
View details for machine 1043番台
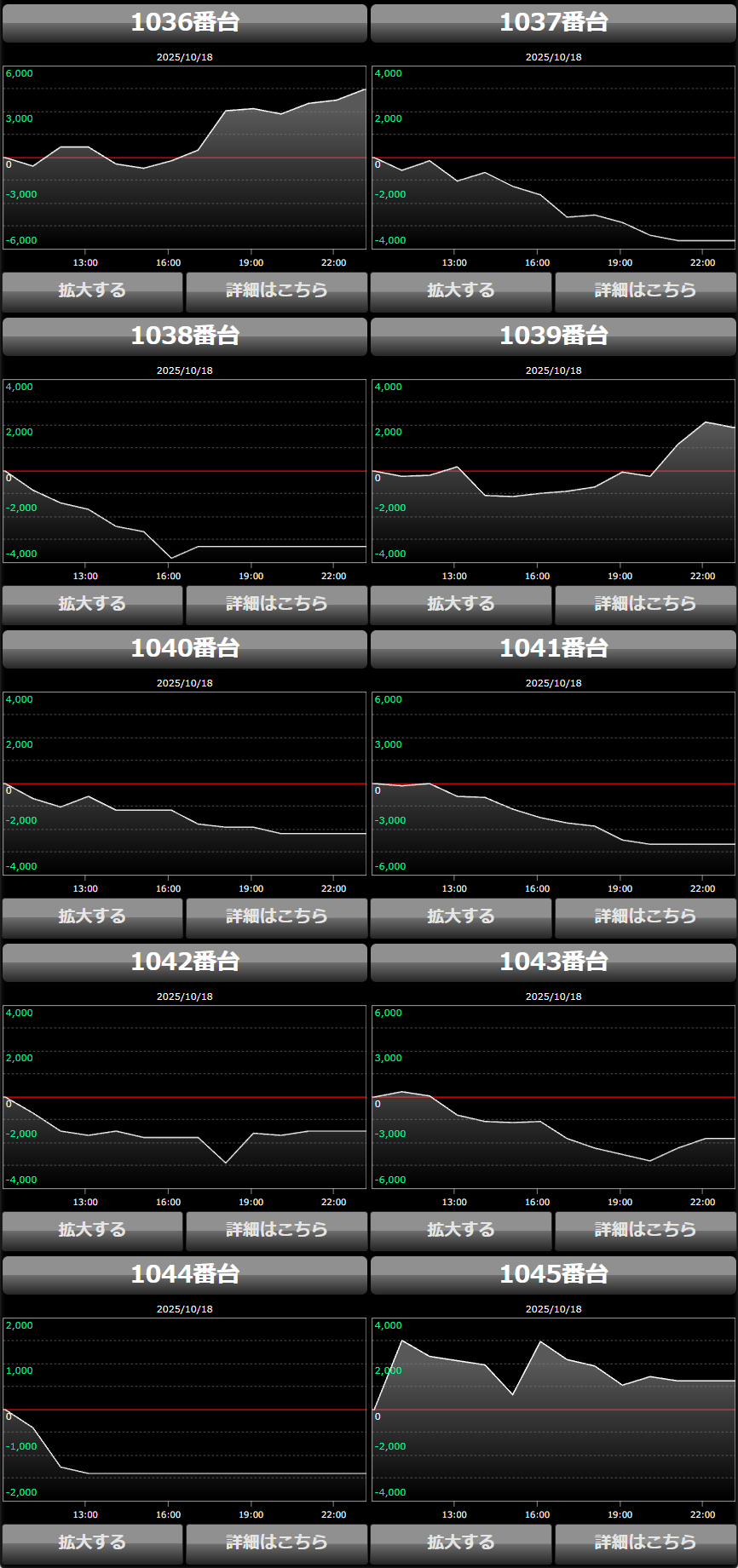coord(645,1231)
